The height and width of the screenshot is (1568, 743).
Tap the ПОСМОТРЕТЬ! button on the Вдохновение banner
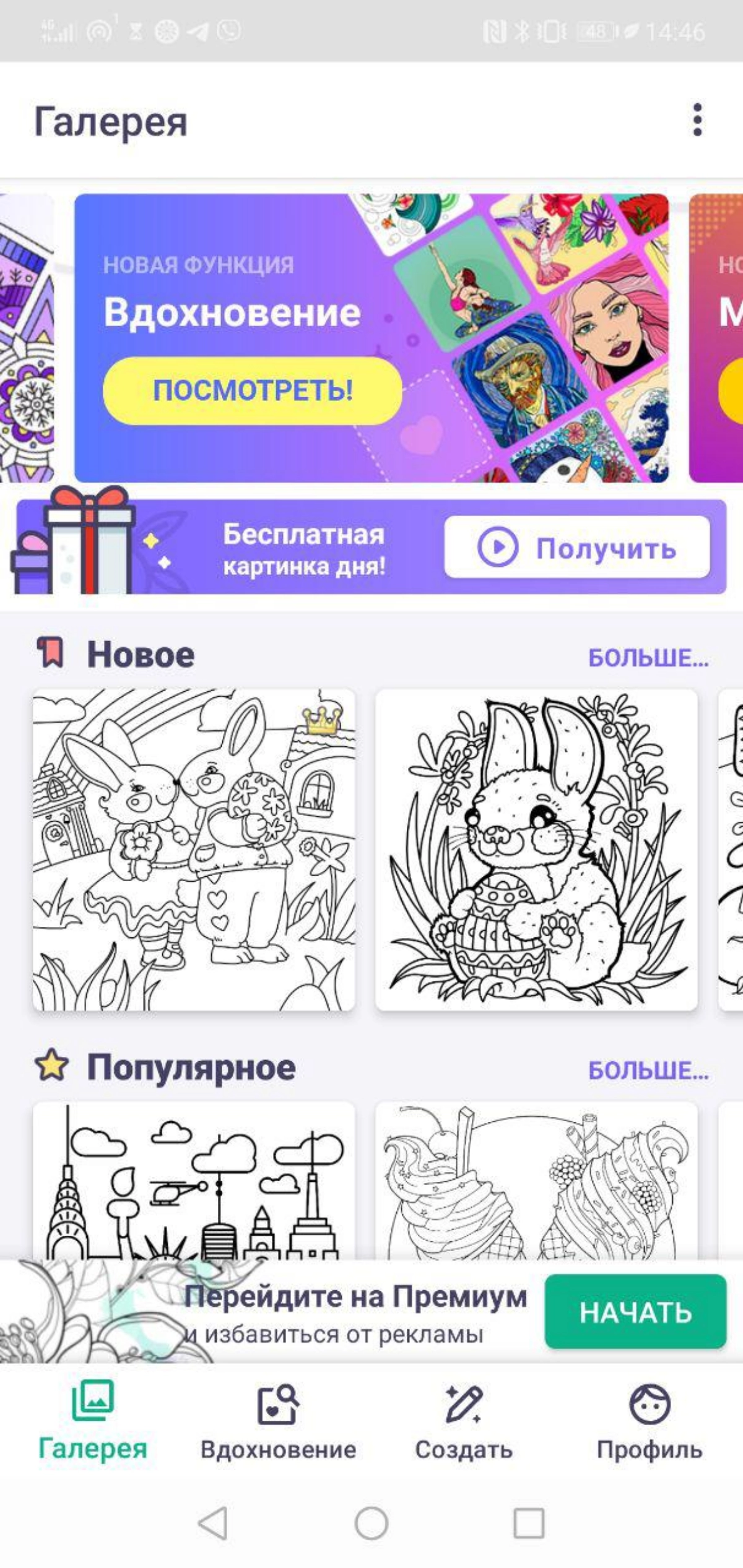253,390
